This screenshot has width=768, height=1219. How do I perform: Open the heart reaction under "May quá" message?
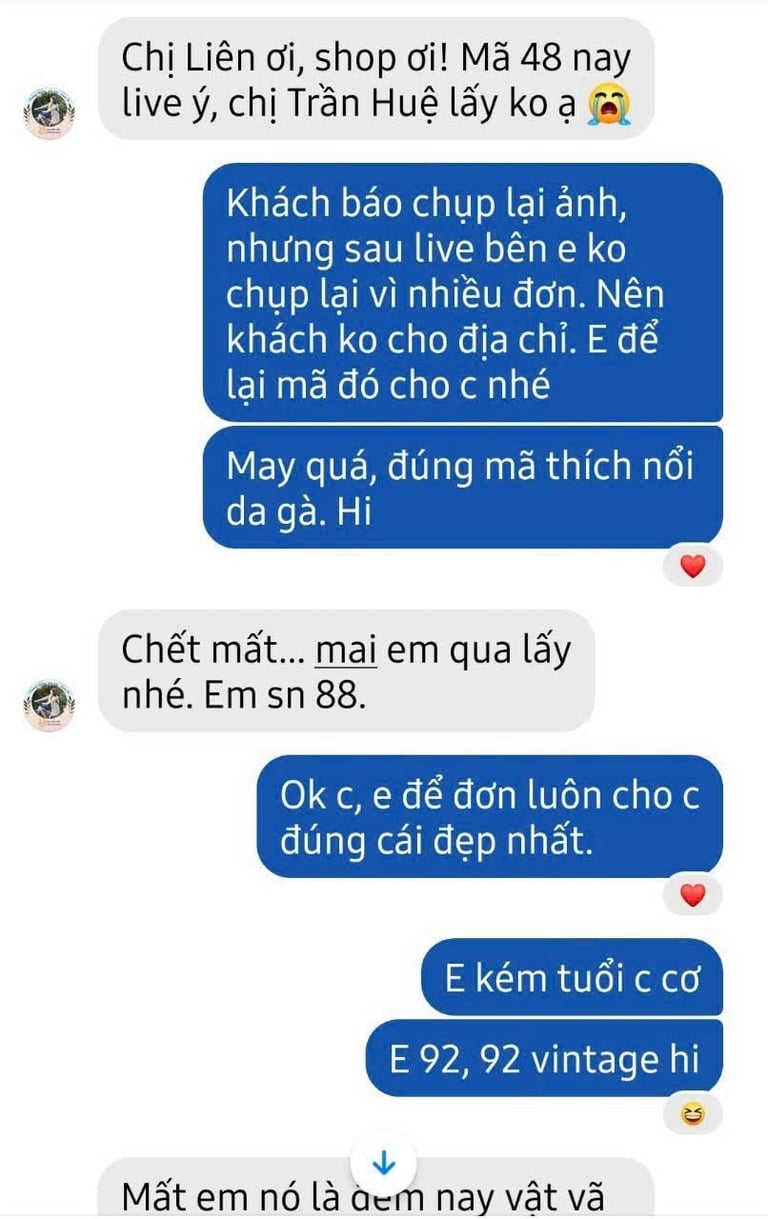[692, 567]
